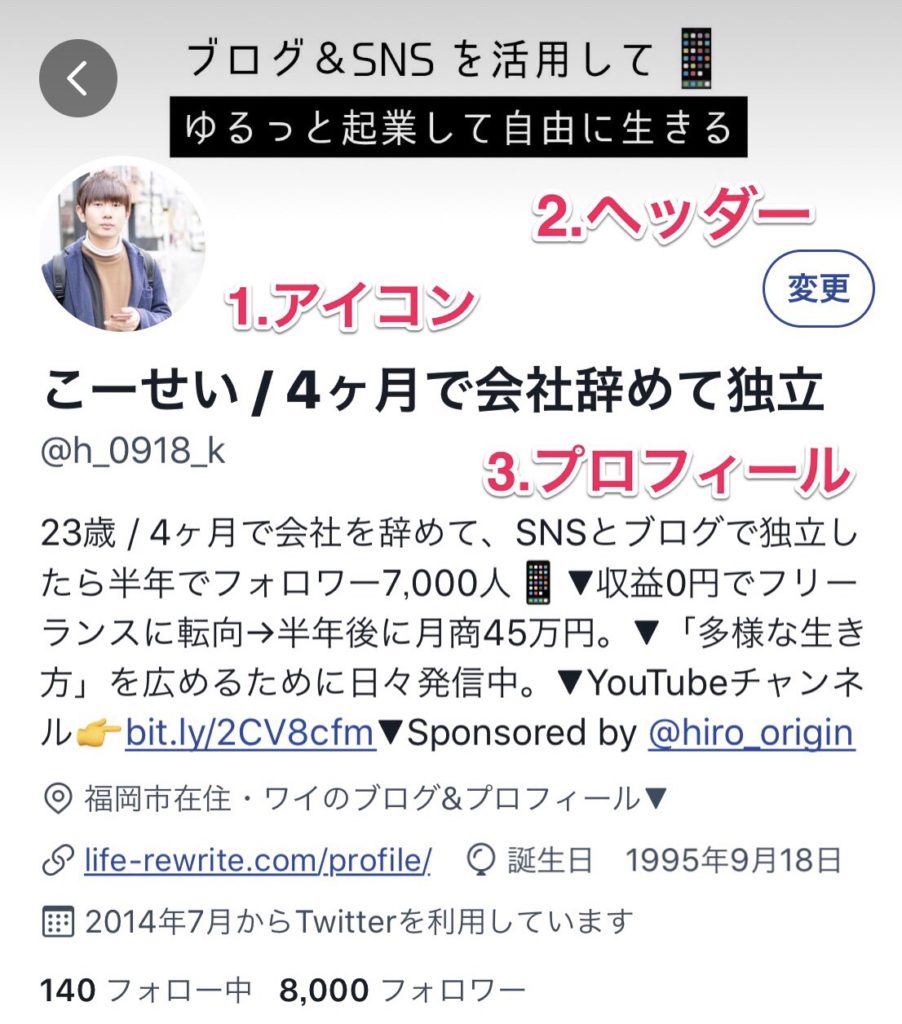Open the bit.ly/2CV8cfm YouTube link

click(250, 734)
